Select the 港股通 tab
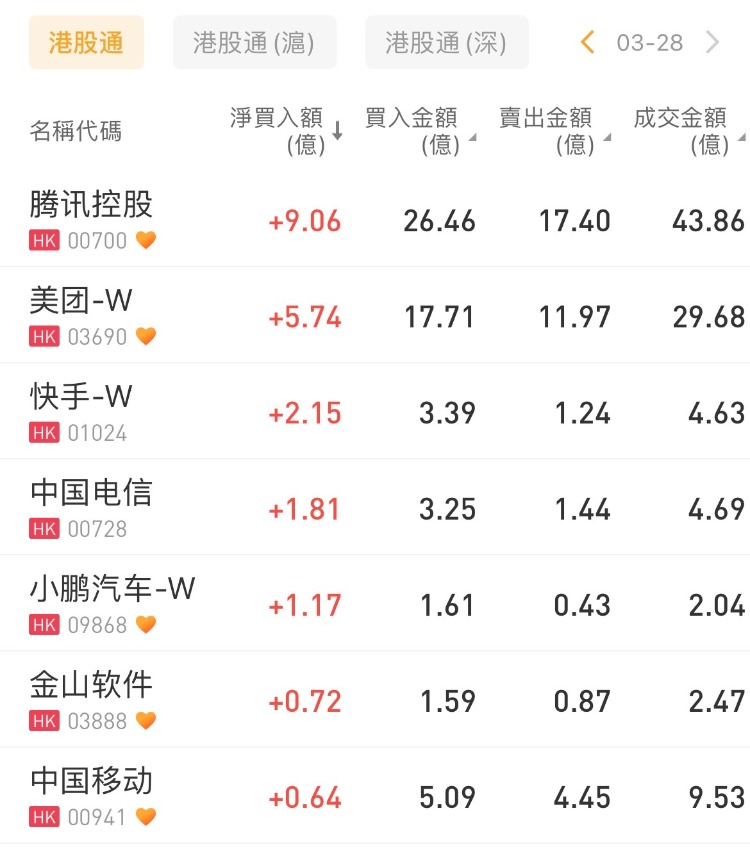 pos(86,43)
